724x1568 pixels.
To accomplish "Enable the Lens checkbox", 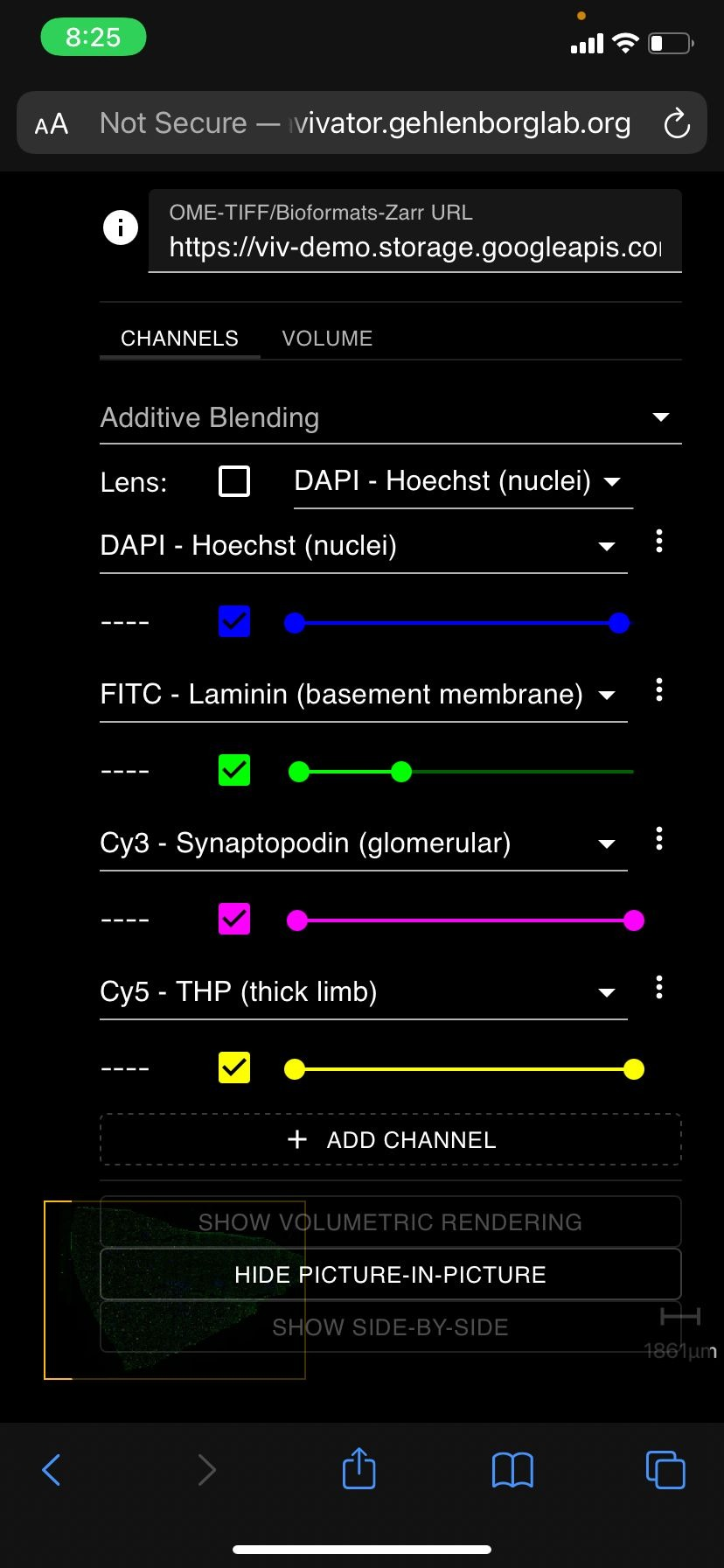I will pyautogui.click(x=233, y=480).
